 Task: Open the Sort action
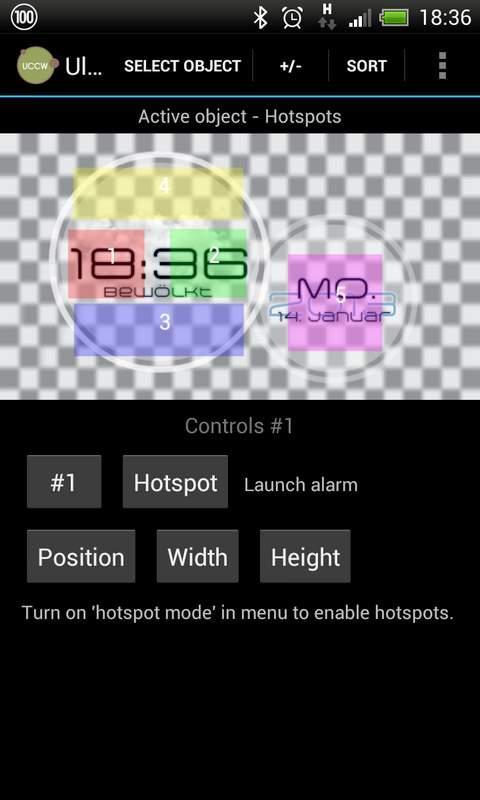coord(366,66)
